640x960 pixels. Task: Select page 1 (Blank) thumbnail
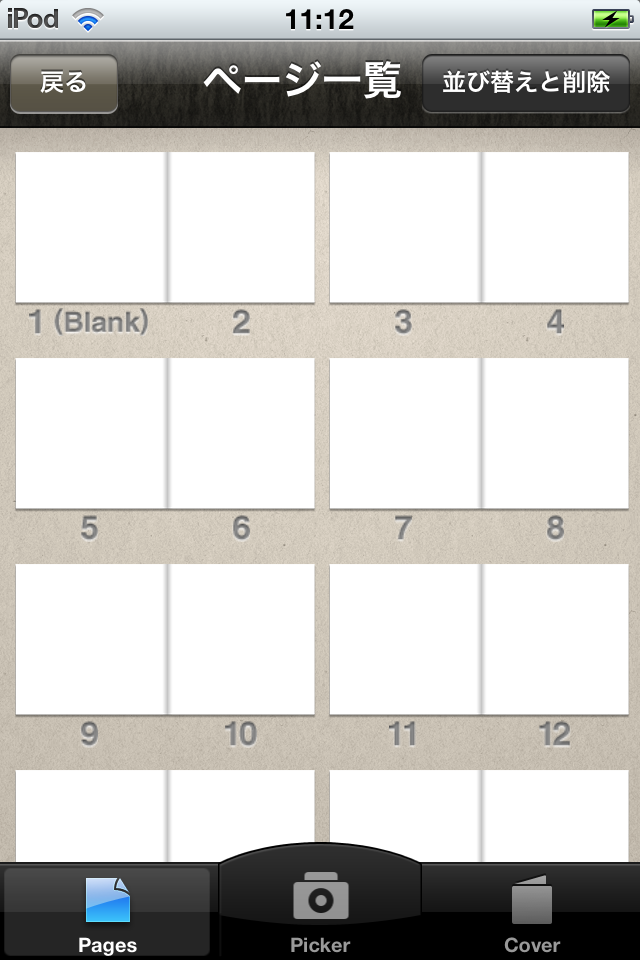pyautogui.click(x=90, y=227)
